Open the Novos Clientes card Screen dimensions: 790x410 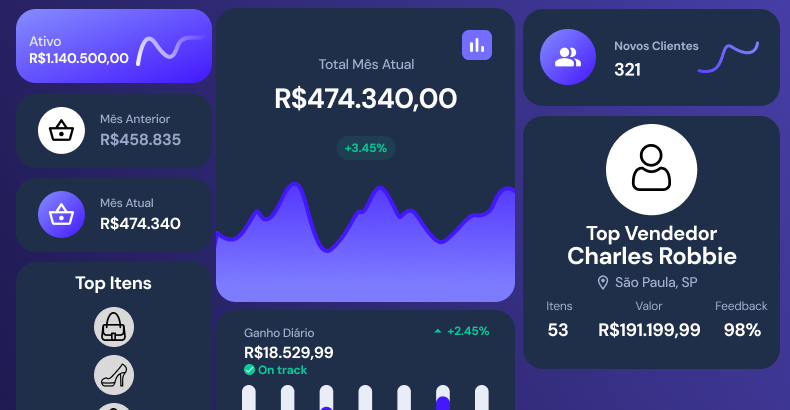651,58
